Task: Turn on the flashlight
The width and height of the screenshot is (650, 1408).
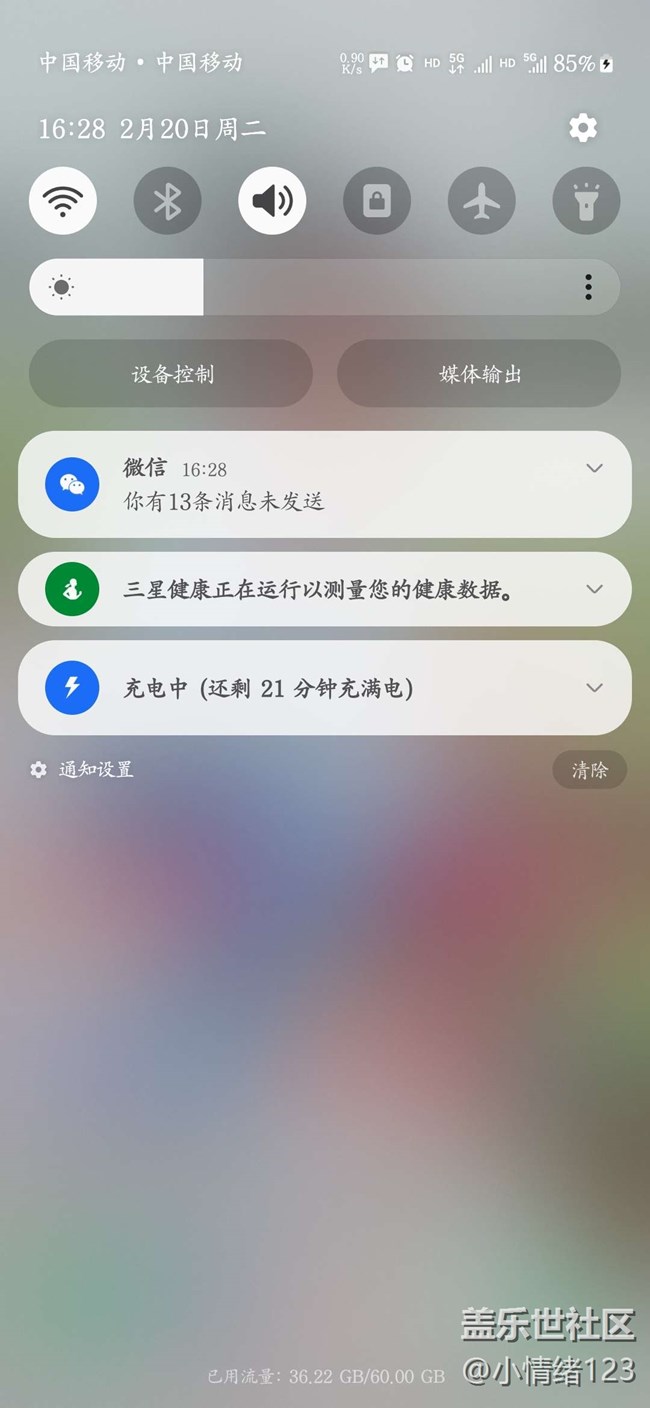Action: [587, 201]
